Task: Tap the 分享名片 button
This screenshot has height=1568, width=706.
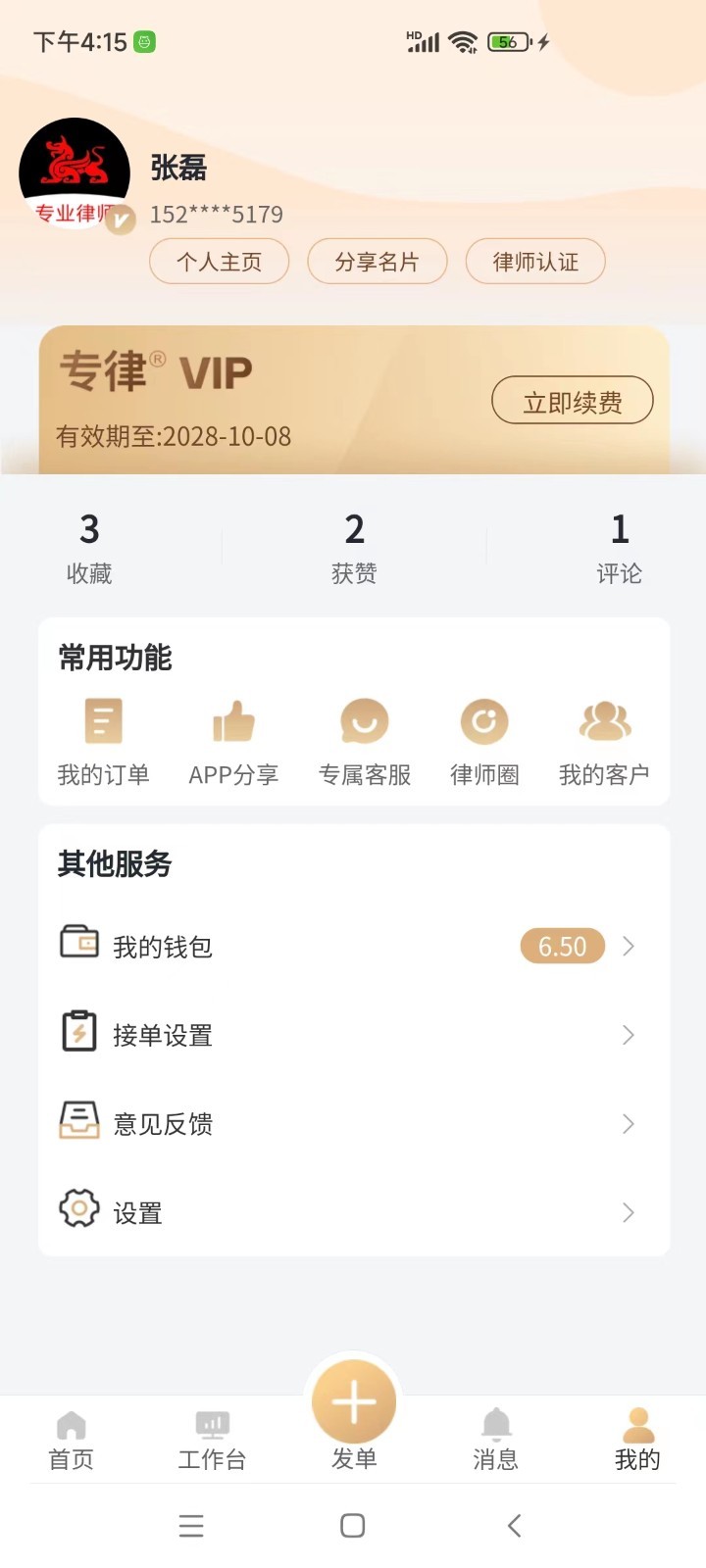Action: (x=378, y=262)
